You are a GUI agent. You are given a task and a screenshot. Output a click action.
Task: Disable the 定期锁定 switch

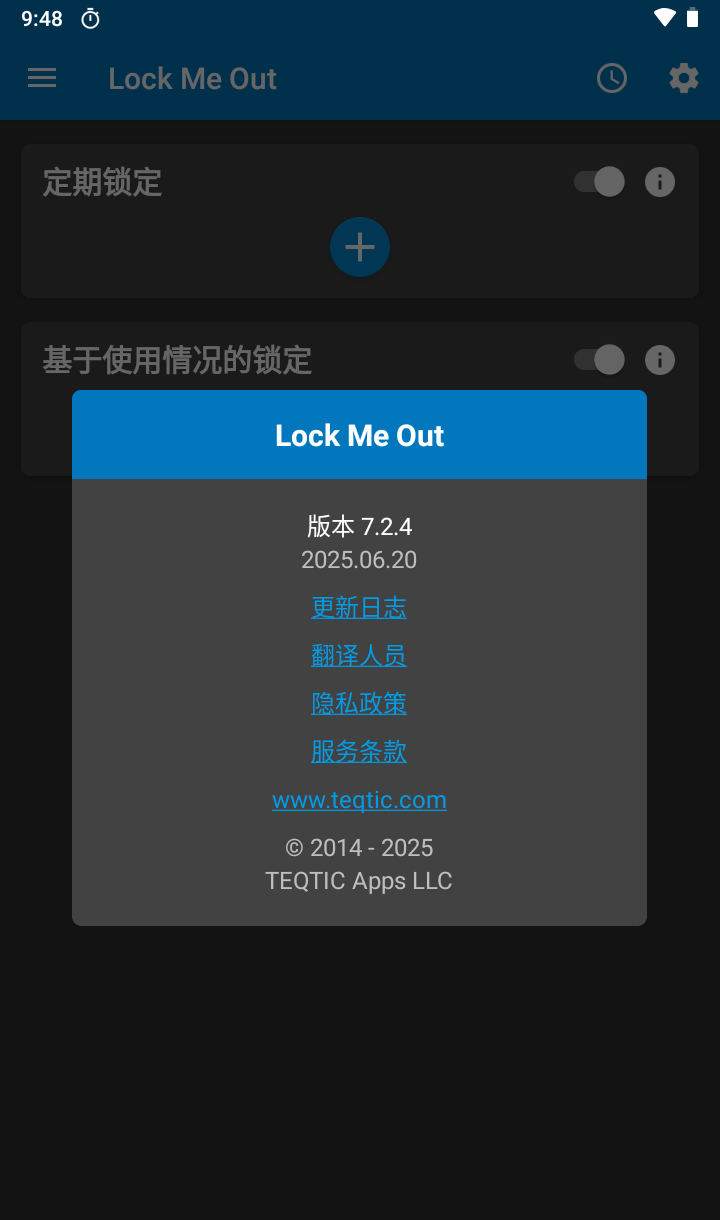[x=597, y=182]
